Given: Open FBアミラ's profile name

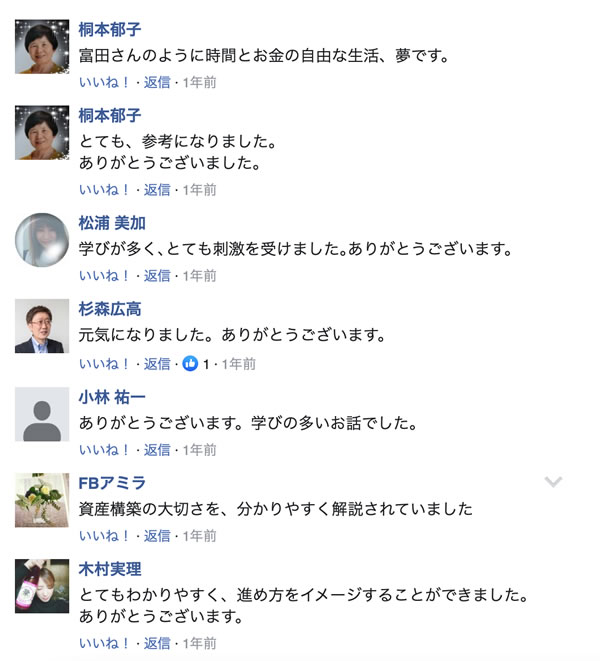Looking at the screenshot, I should click(112, 483).
